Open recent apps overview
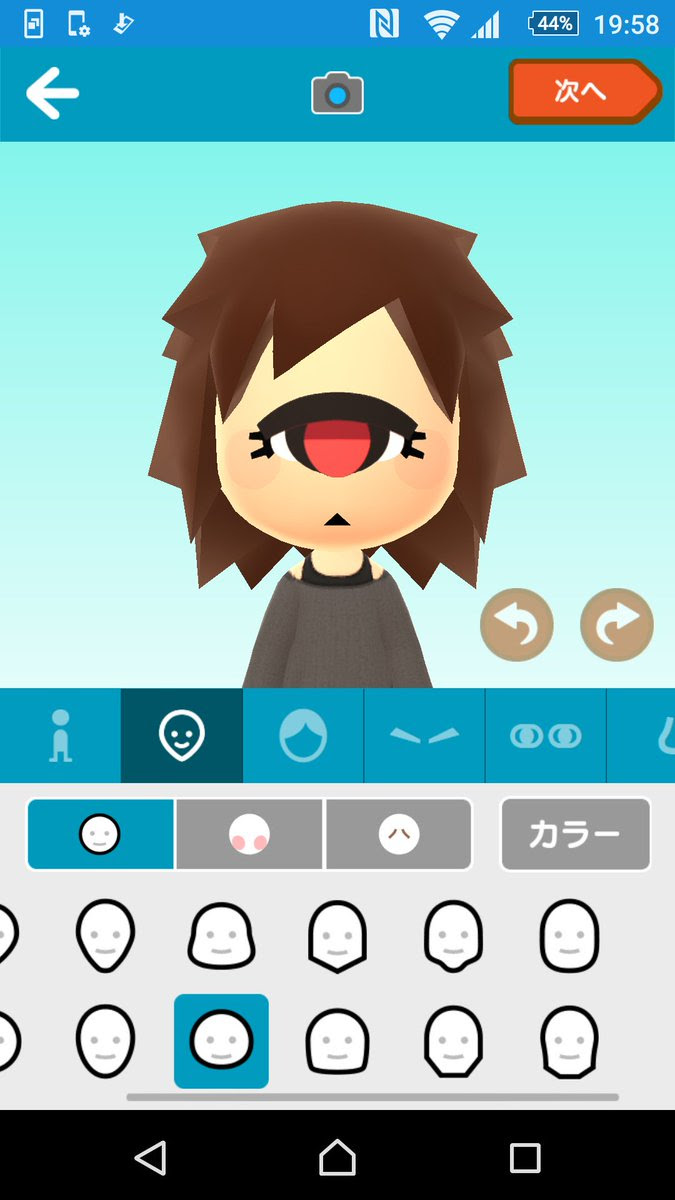The width and height of the screenshot is (675, 1200). (524, 1158)
